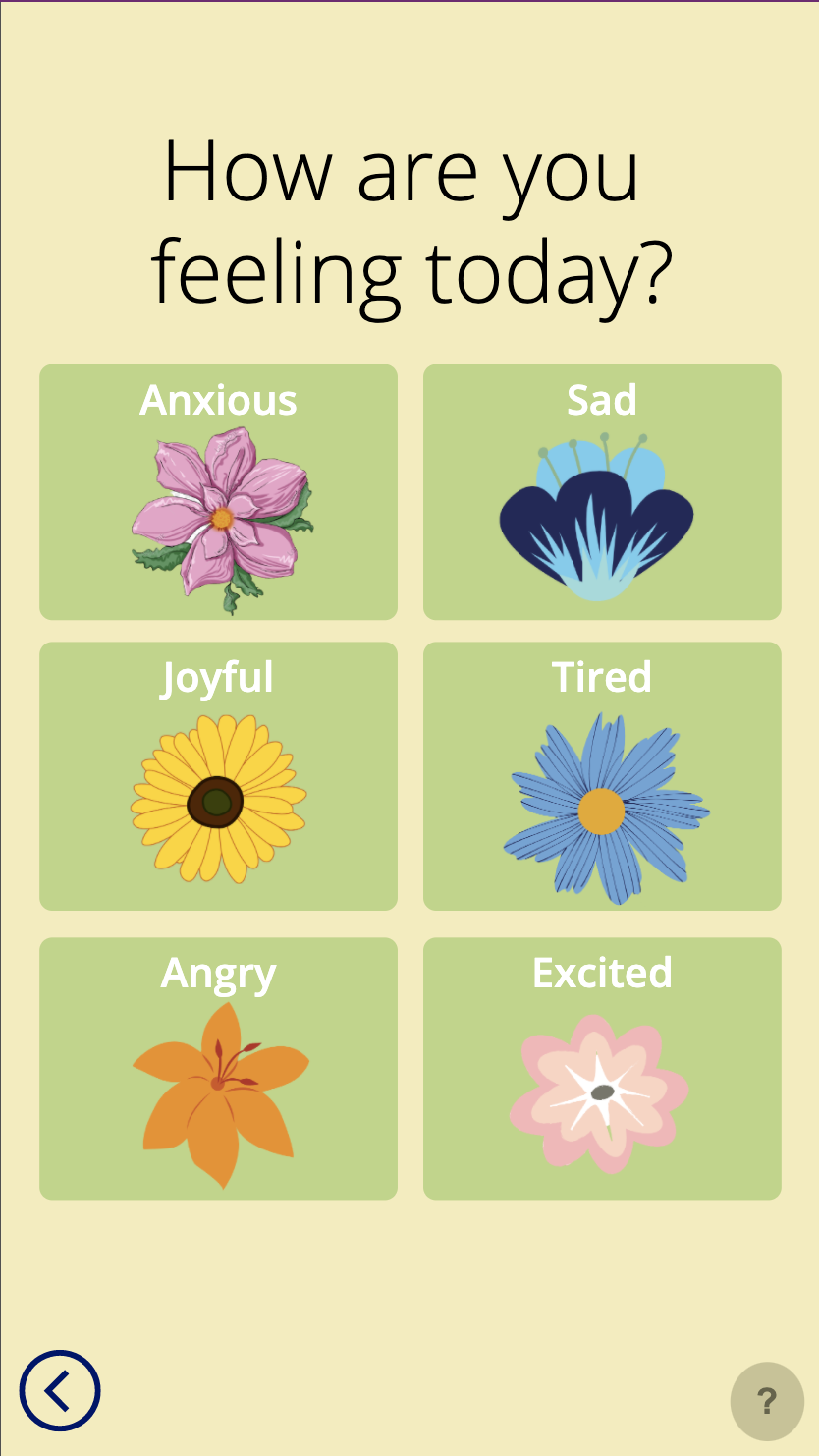819x1456 pixels.
Task: Select the Anxious feeling card
Action: point(218,492)
